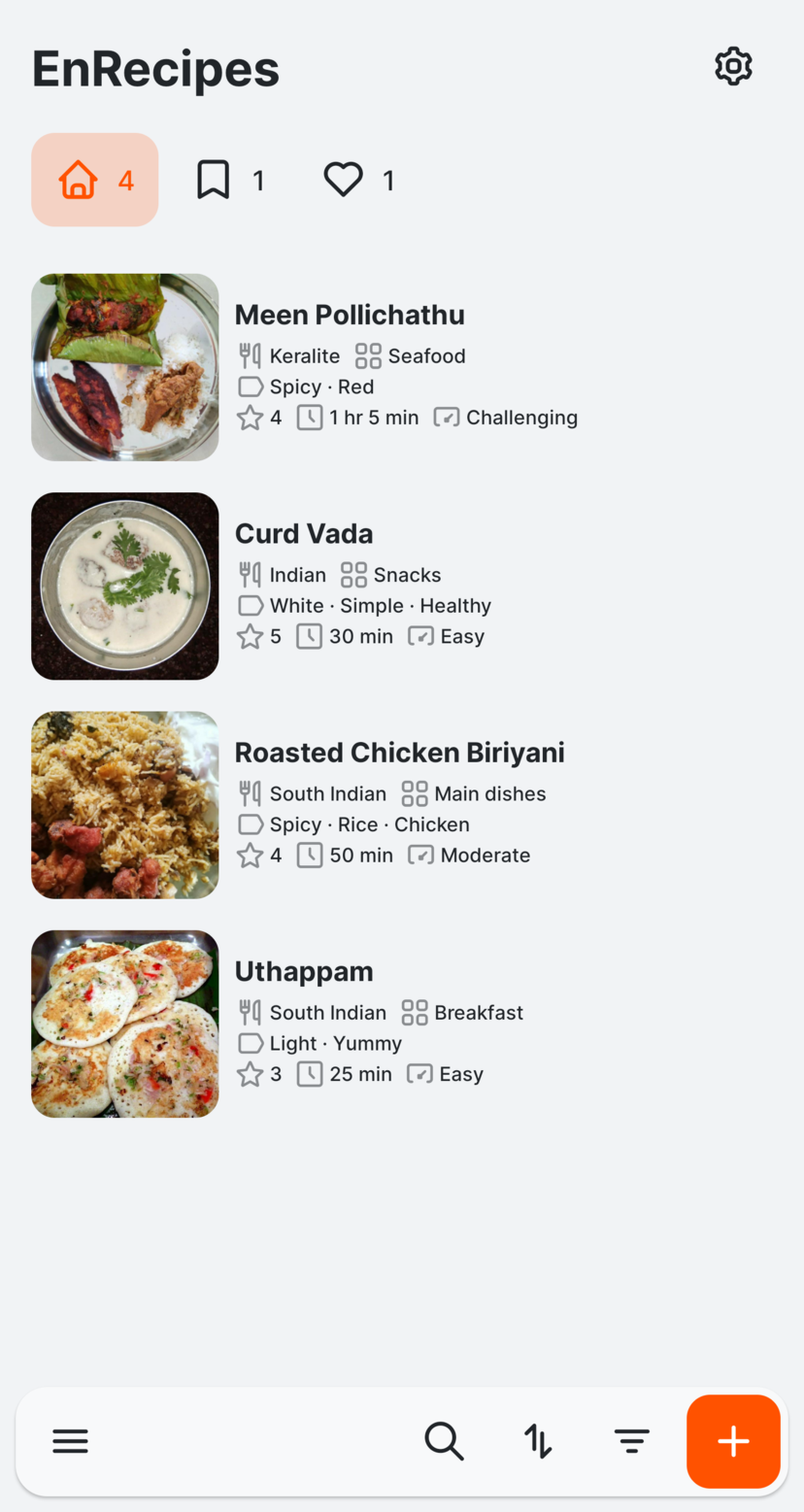
Task: Open the filter options
Action: (631, 1441)
